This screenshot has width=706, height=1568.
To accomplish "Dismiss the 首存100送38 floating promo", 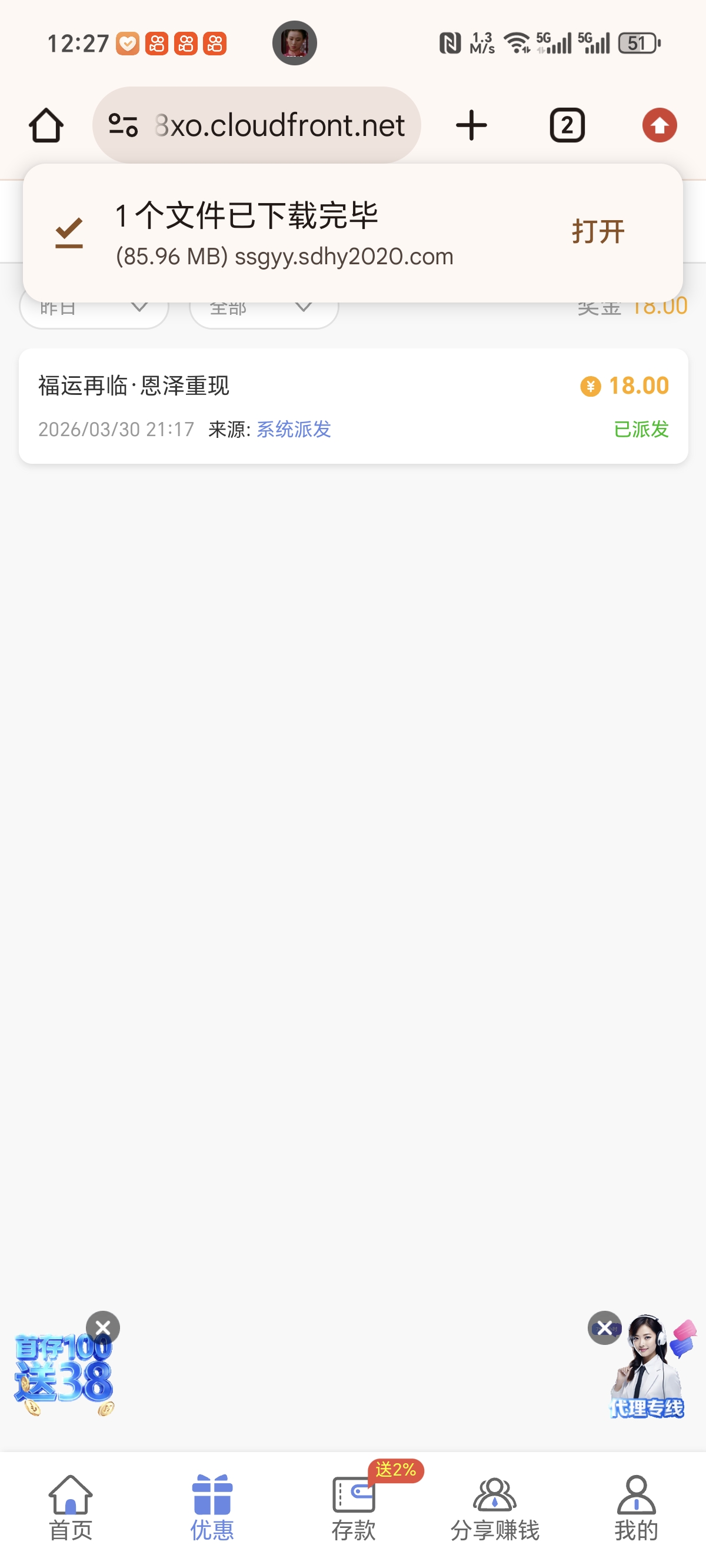I will coord(103,1328).
